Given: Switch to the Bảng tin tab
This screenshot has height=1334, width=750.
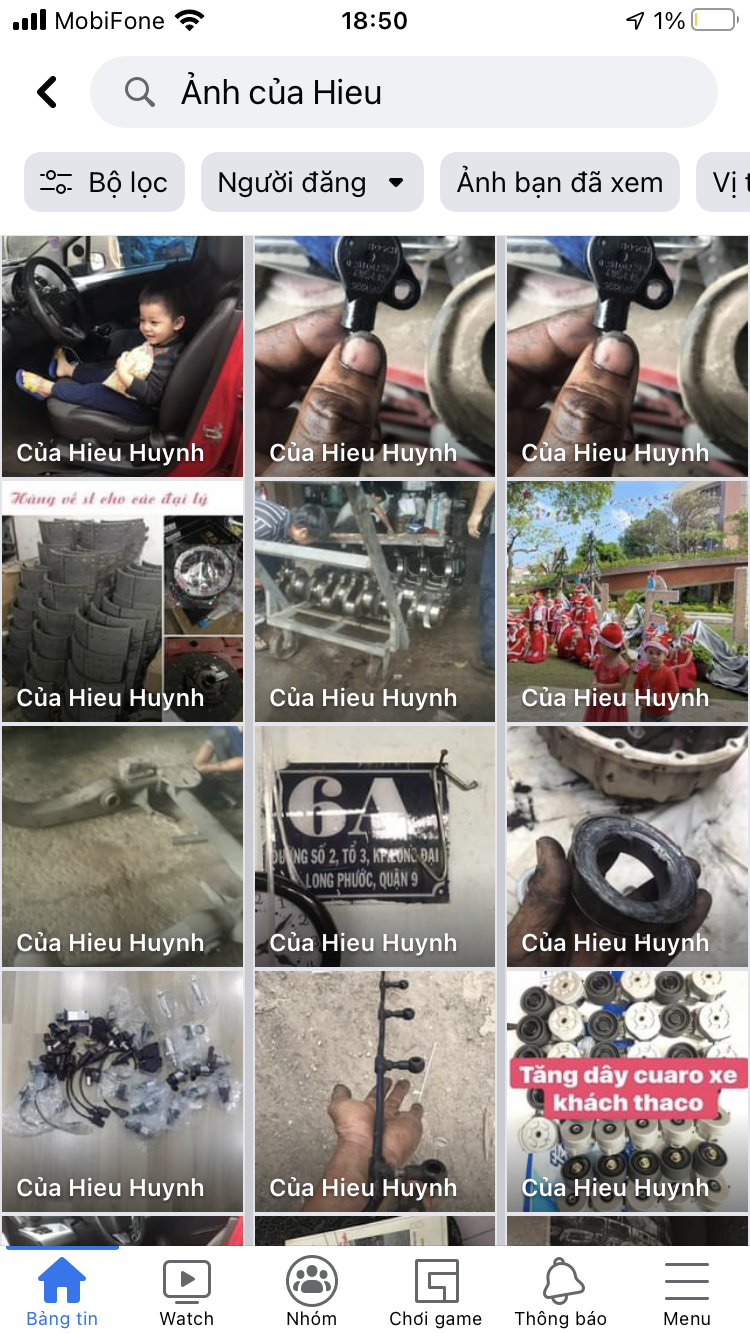Looking at the screenshot, I should pos(62,1291).
